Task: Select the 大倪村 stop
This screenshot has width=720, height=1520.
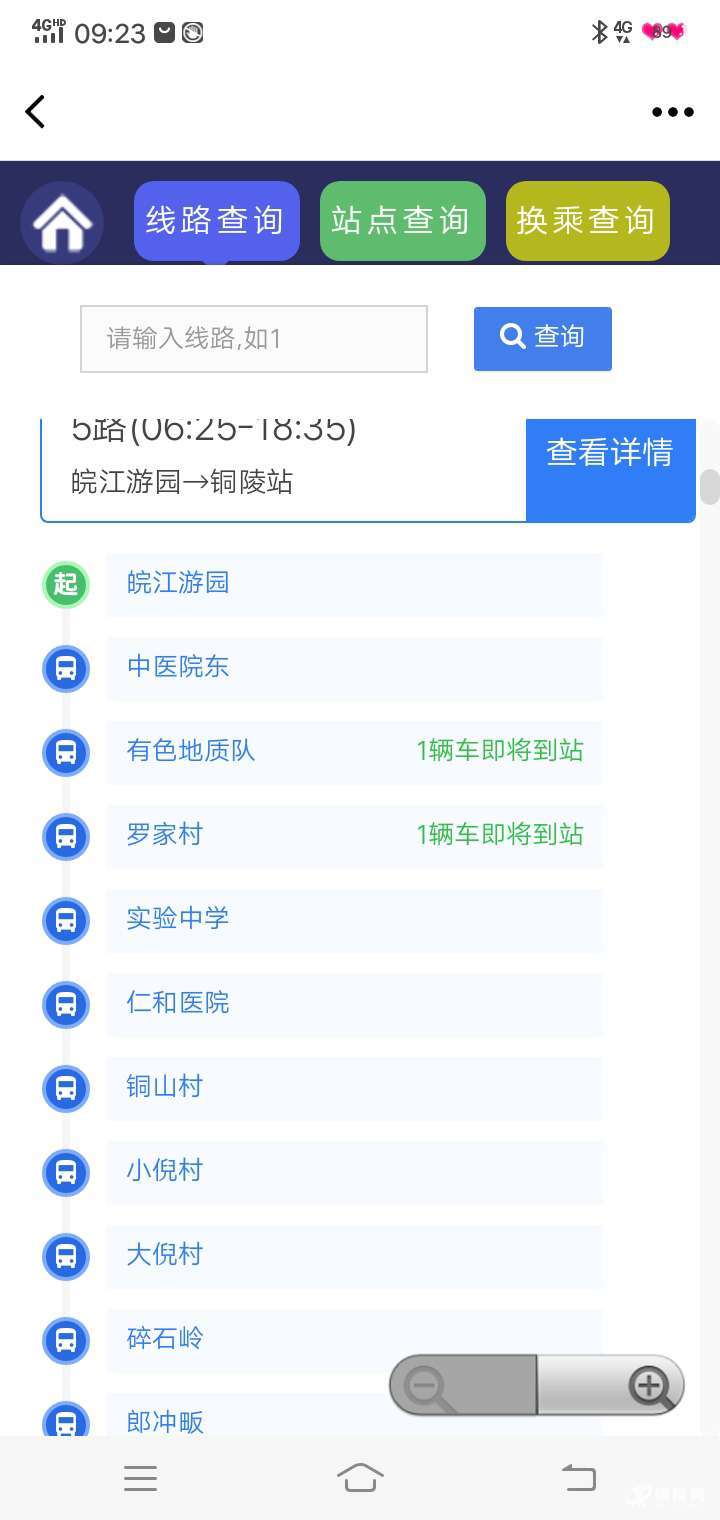Action: click(355, 1256)
